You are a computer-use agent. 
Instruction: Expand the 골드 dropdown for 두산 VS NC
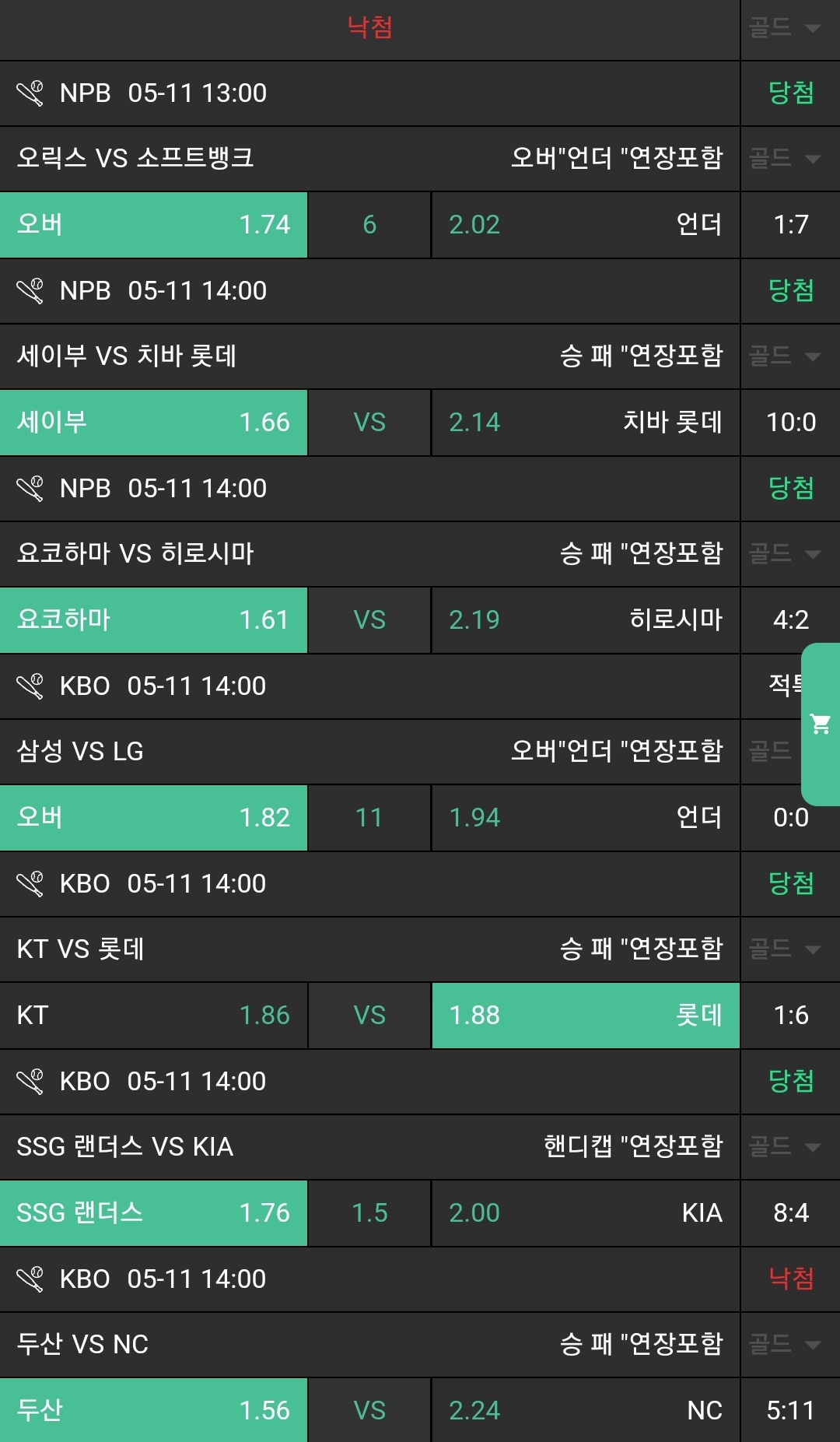tap(786, 1345)
